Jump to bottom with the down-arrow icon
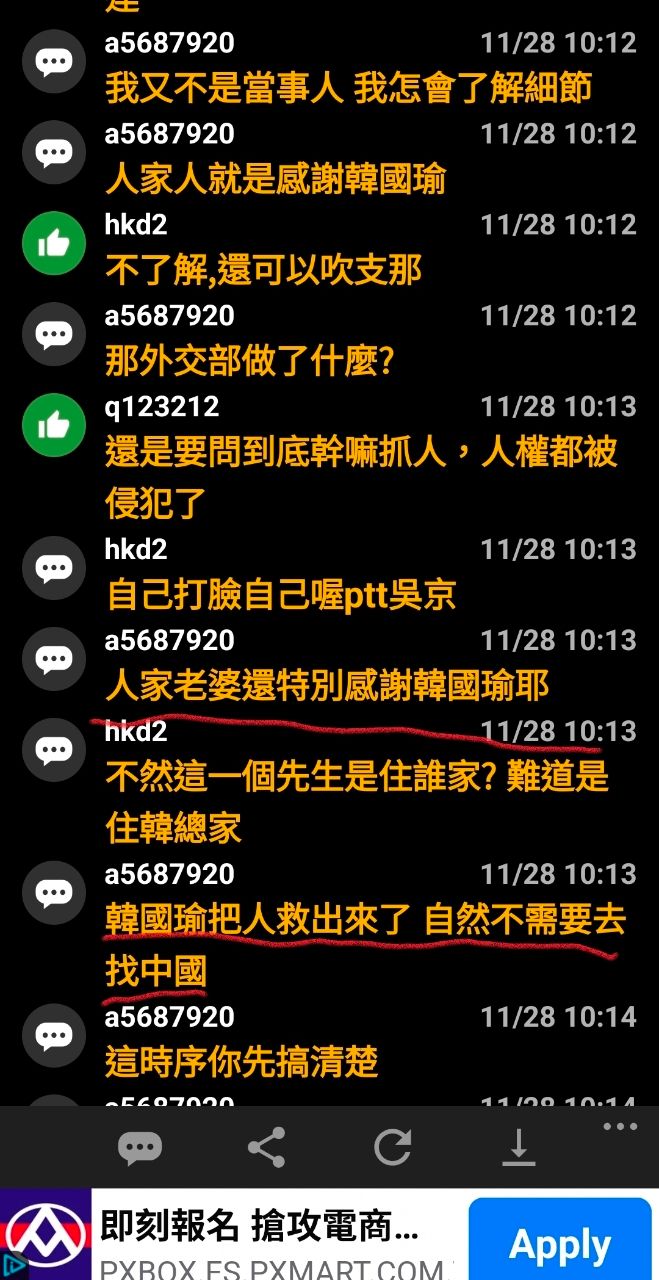The image size is (659, 1280). [518, 1147]
